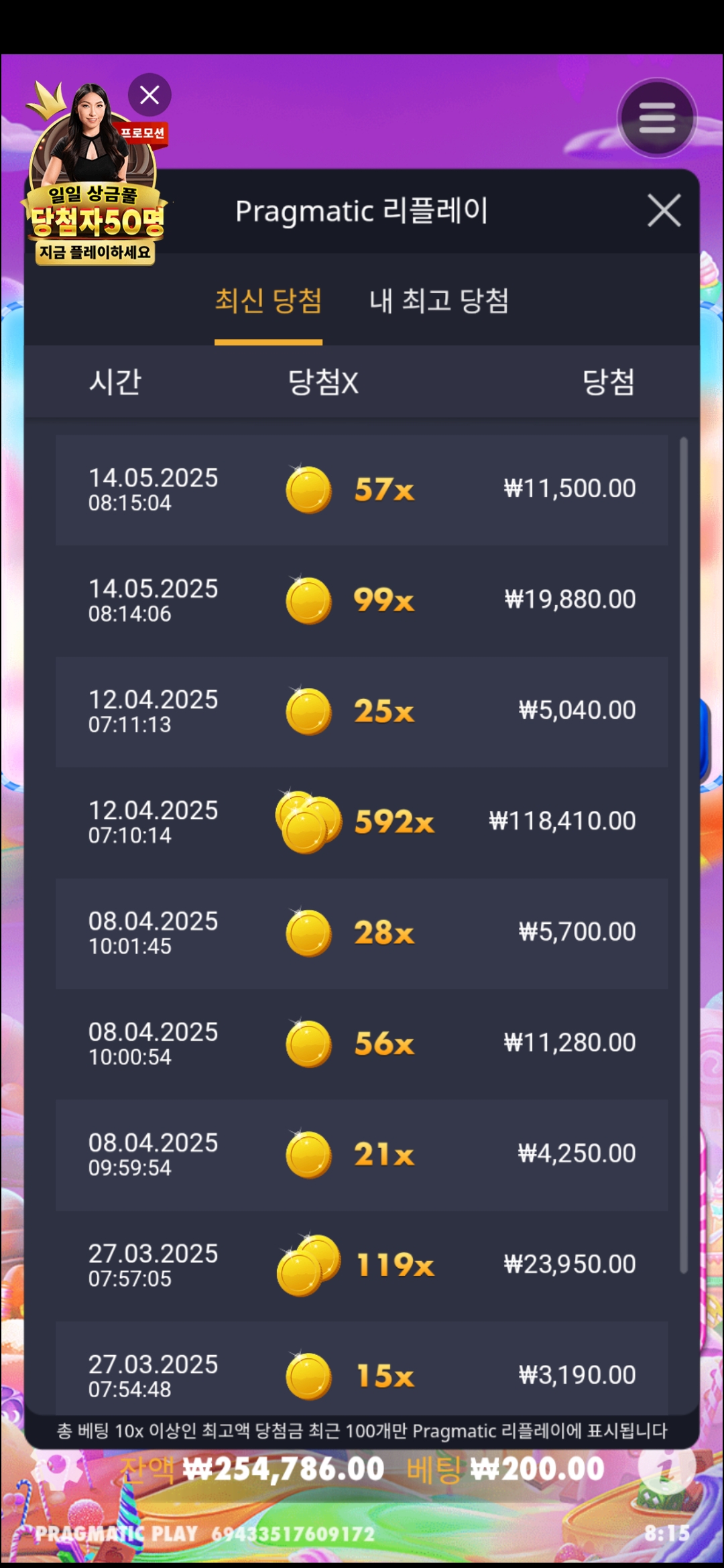The height and width of the screenshot is (1568, 724).
Task: View the 15x win from 07:54:48
Action: tap(362, 1375)
